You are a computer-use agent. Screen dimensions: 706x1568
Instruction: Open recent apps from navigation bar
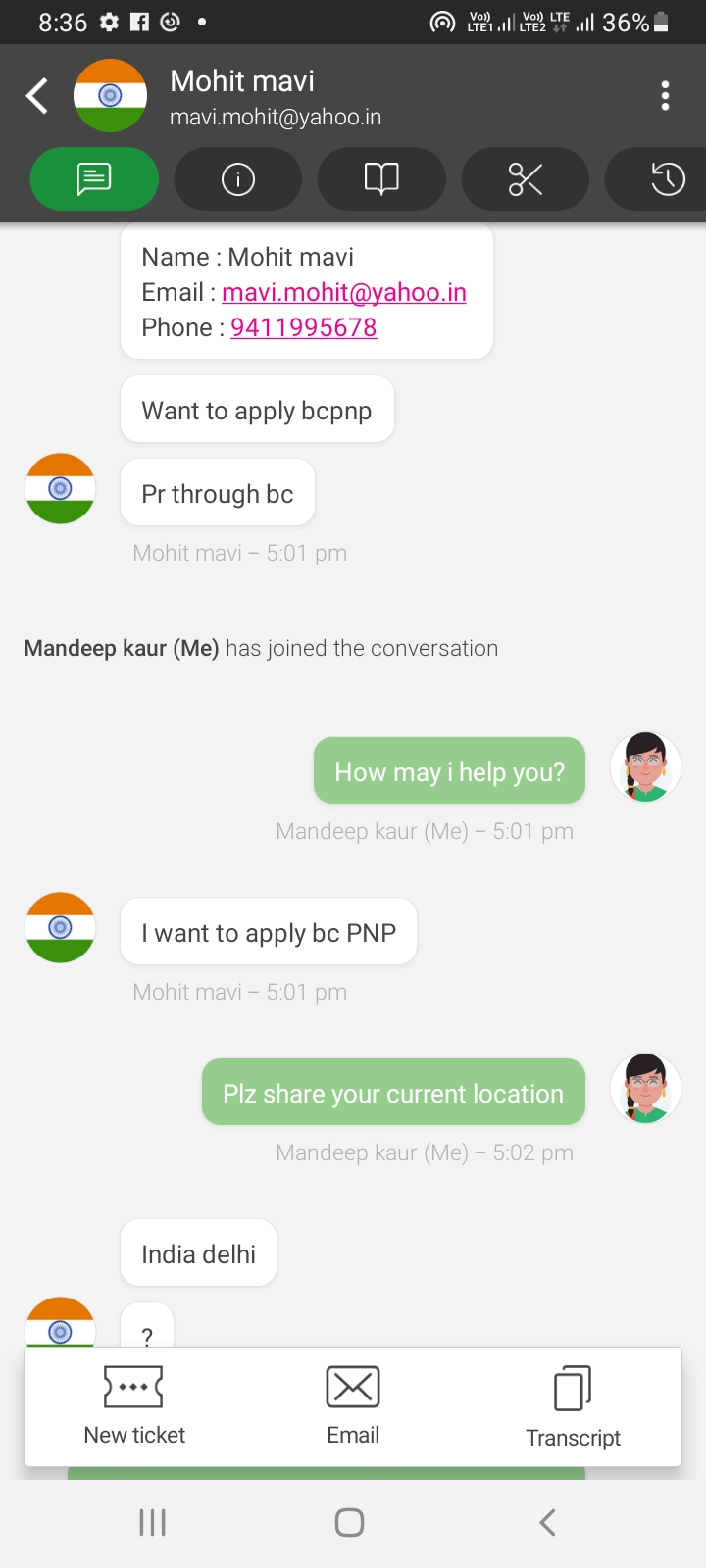coord(152,1522)
